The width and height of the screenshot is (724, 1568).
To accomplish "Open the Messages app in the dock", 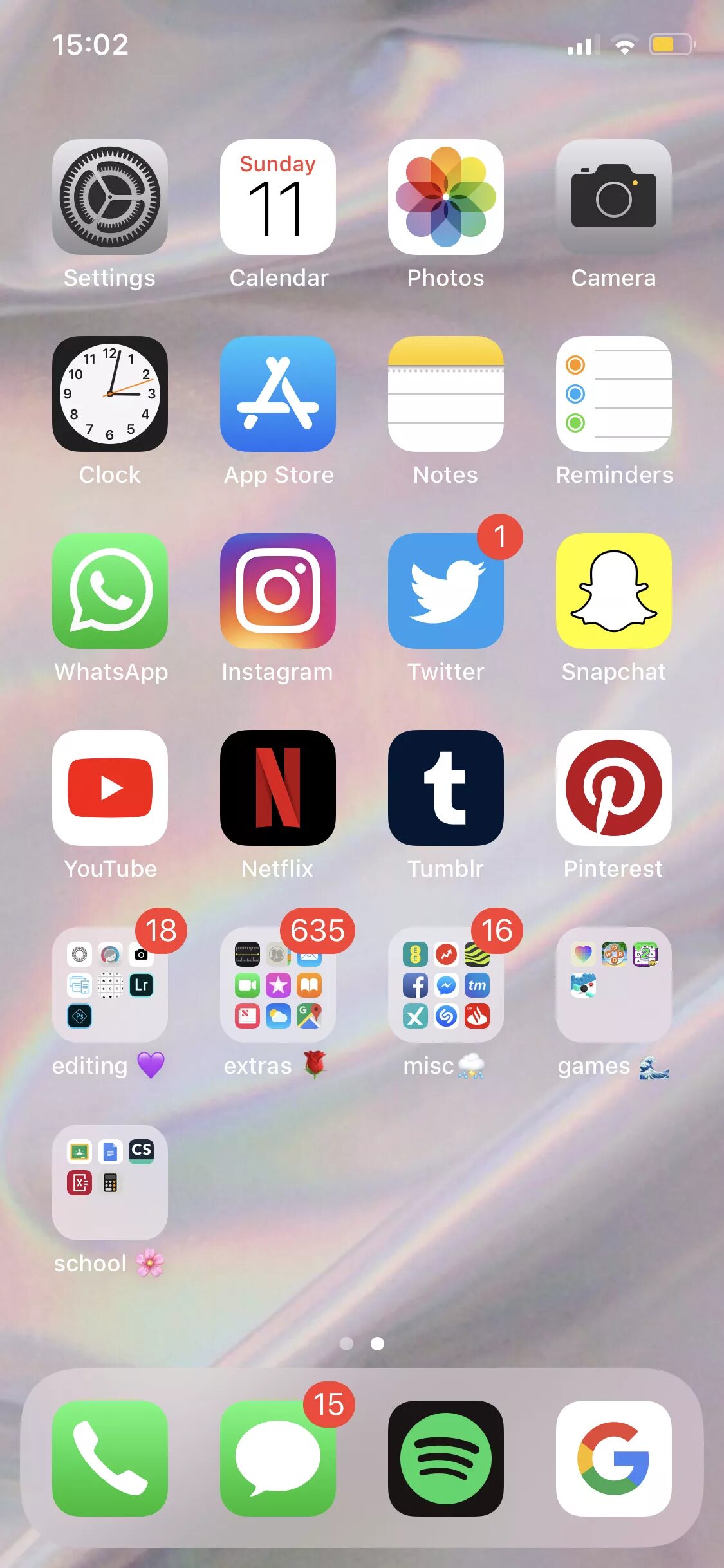I will [x=278, y=1459].
